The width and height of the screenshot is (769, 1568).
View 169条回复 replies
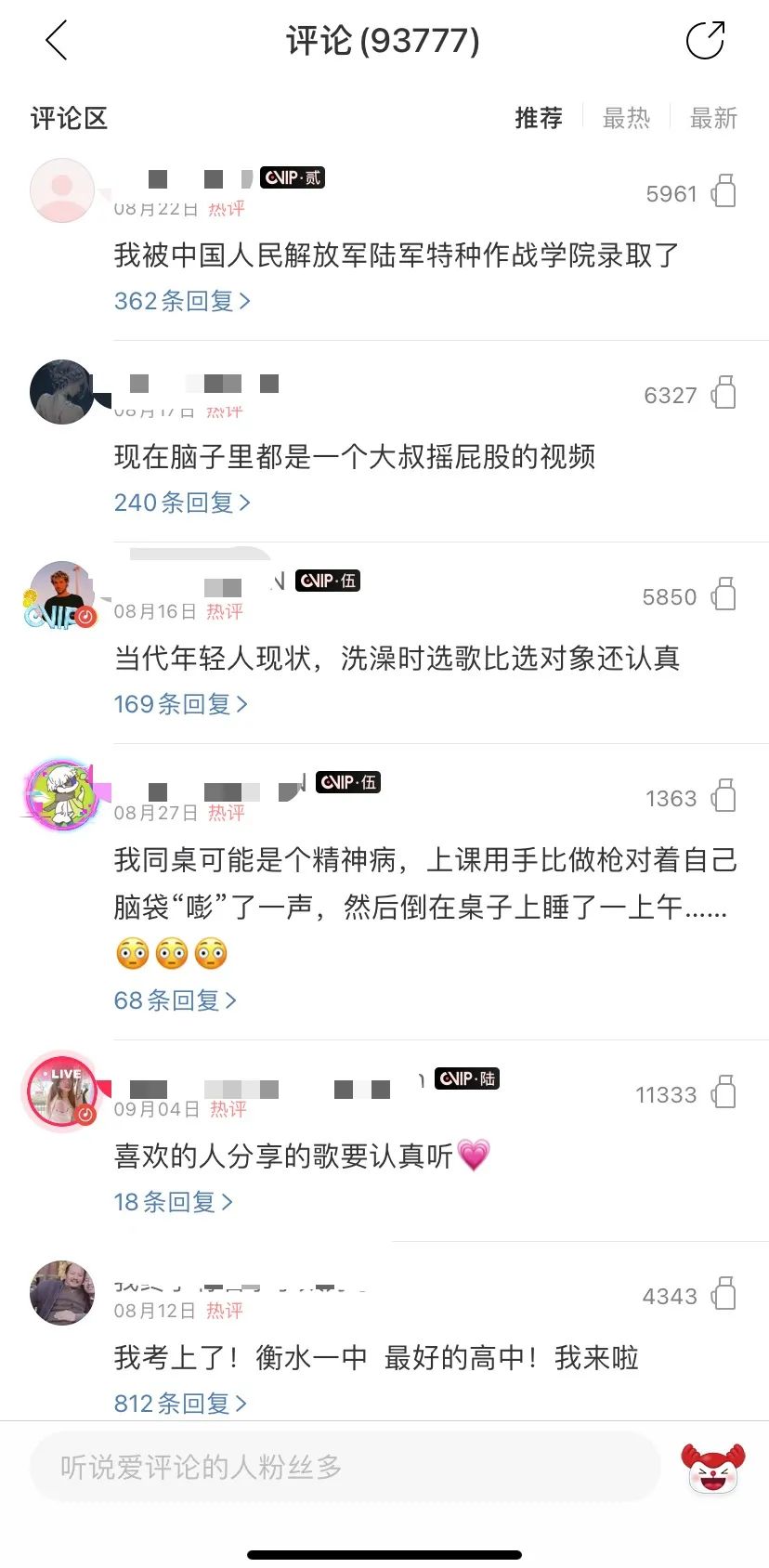coord(181,704)
